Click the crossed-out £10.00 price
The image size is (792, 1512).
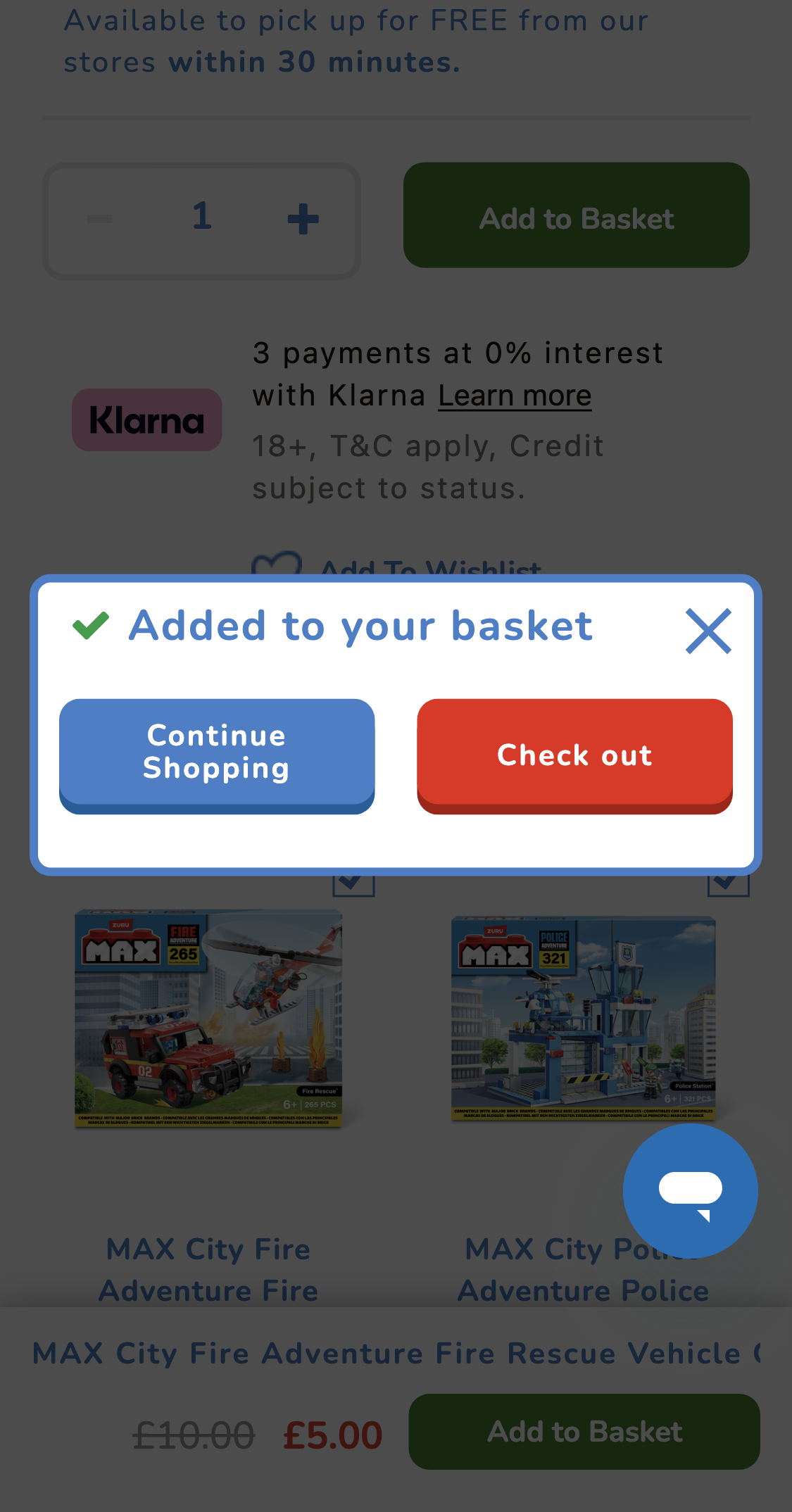point(195,1432)
